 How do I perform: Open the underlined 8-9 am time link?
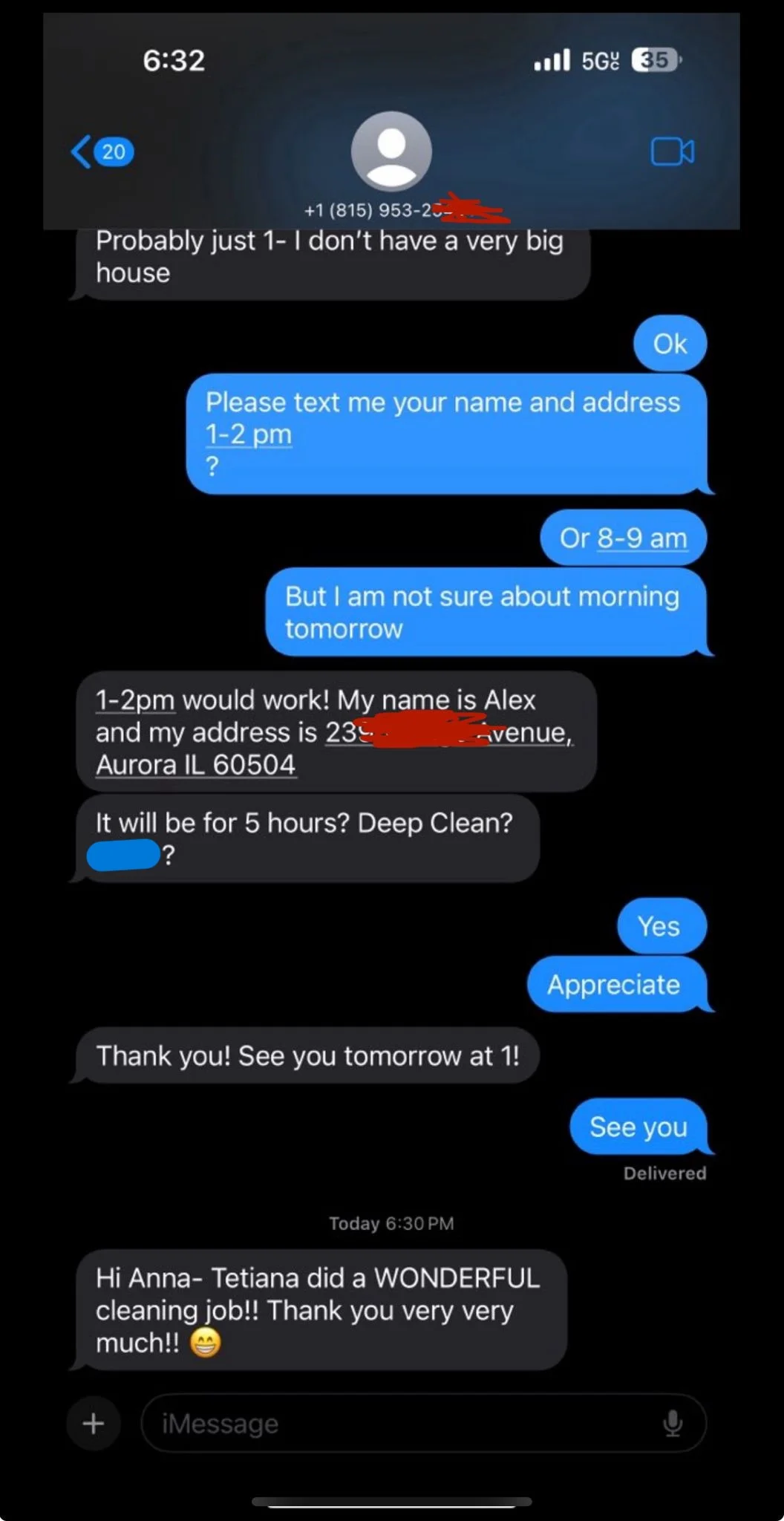pyautogui.click(x=642, y=538)
